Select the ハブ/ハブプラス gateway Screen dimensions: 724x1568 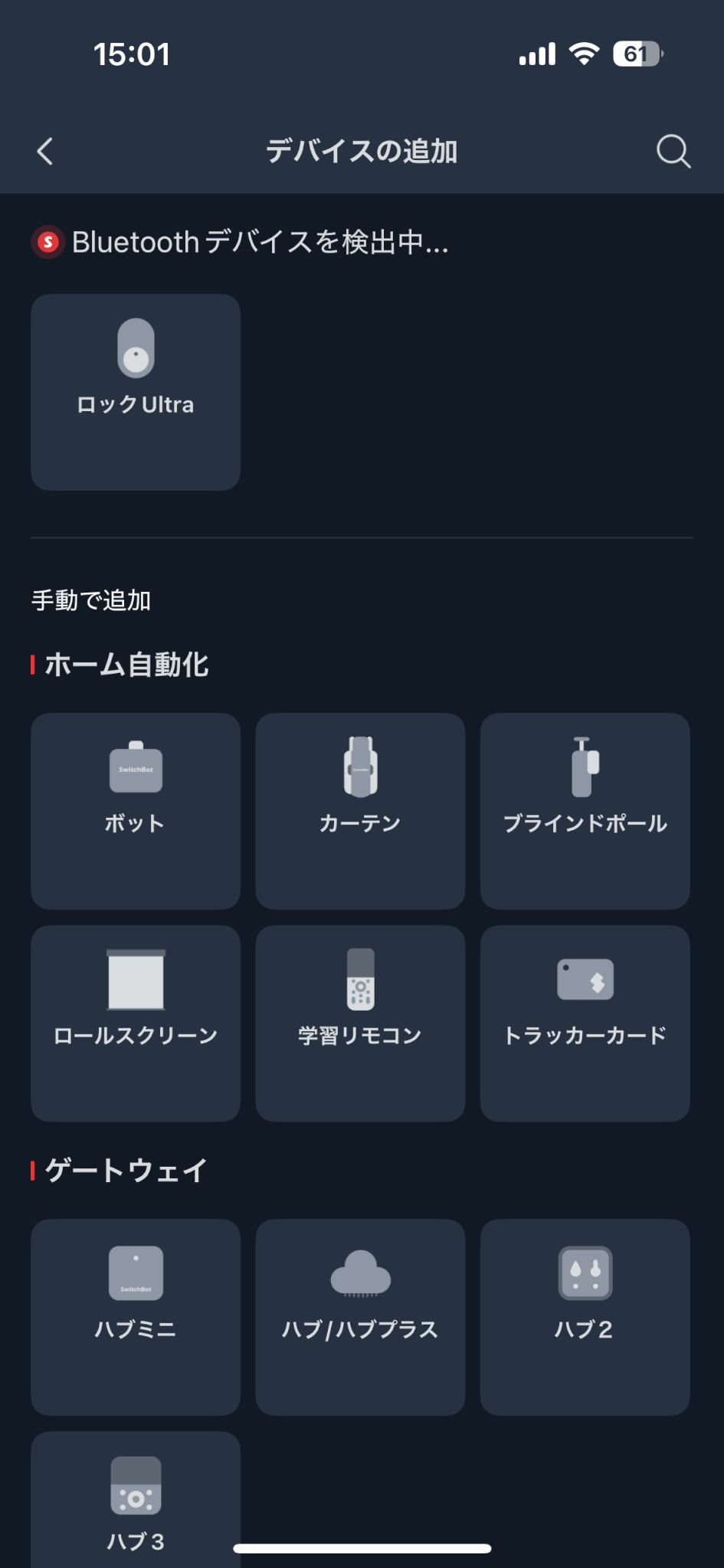360,1317
